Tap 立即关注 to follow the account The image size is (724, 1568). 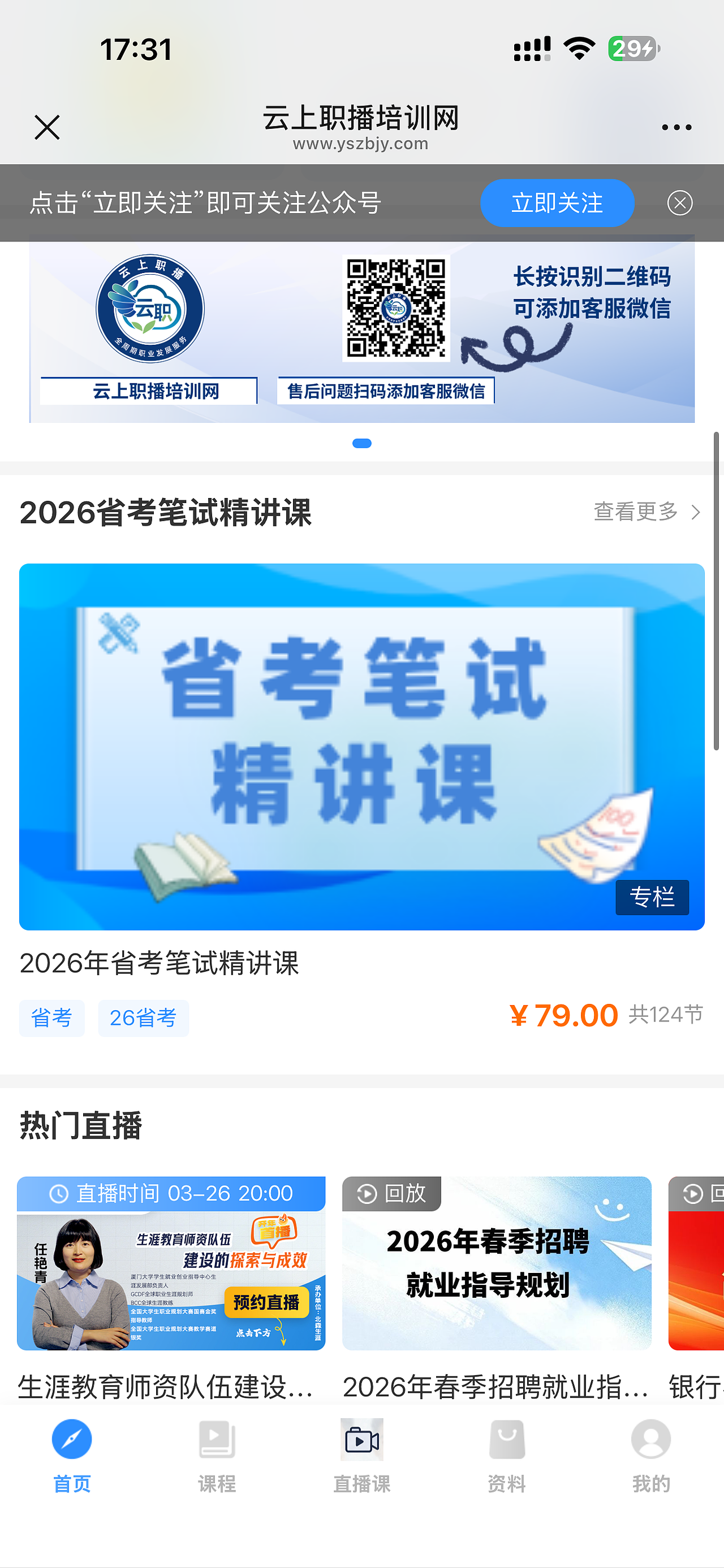(x=556, y=203)
